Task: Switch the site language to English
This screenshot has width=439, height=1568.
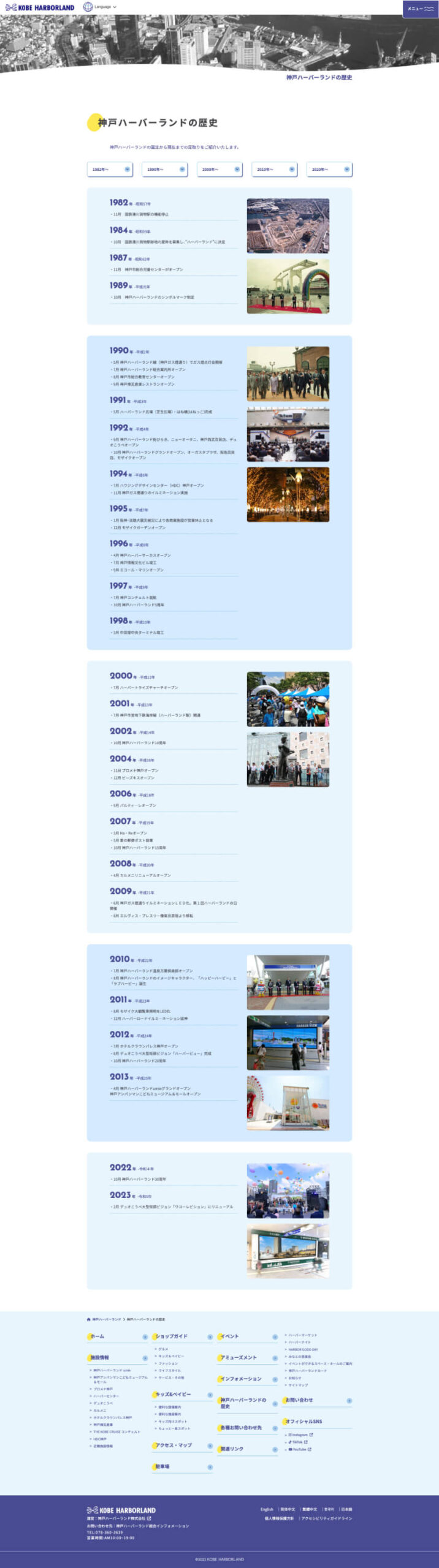Action: 267,1509
